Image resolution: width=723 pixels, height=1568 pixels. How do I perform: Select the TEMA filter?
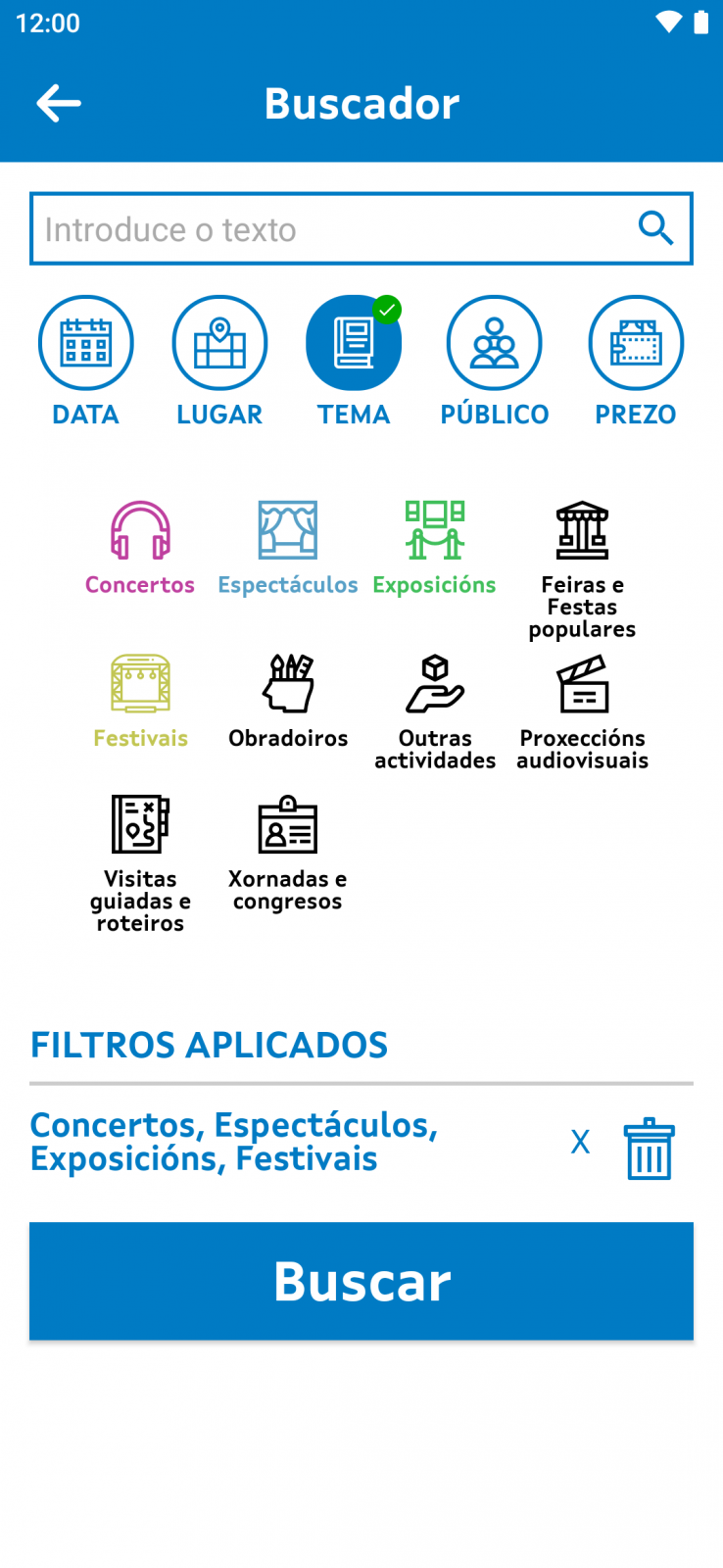(354, 362)
